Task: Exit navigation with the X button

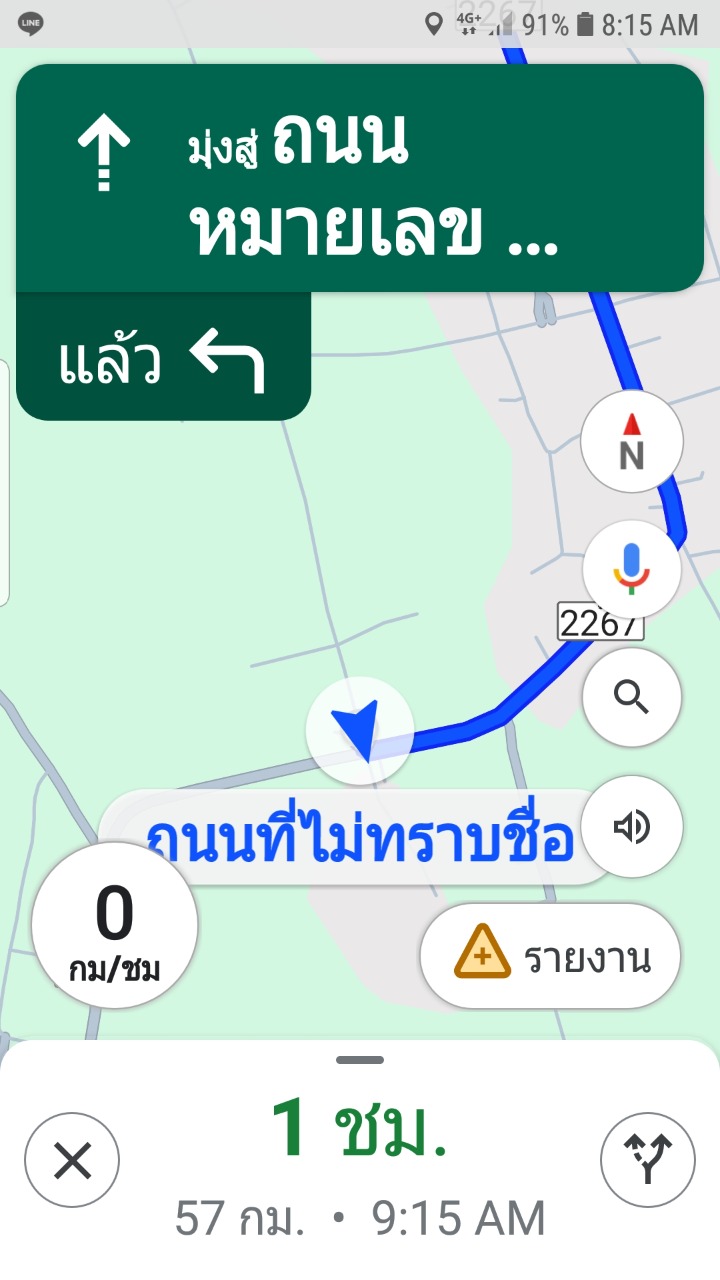Action: point(72,1161)
